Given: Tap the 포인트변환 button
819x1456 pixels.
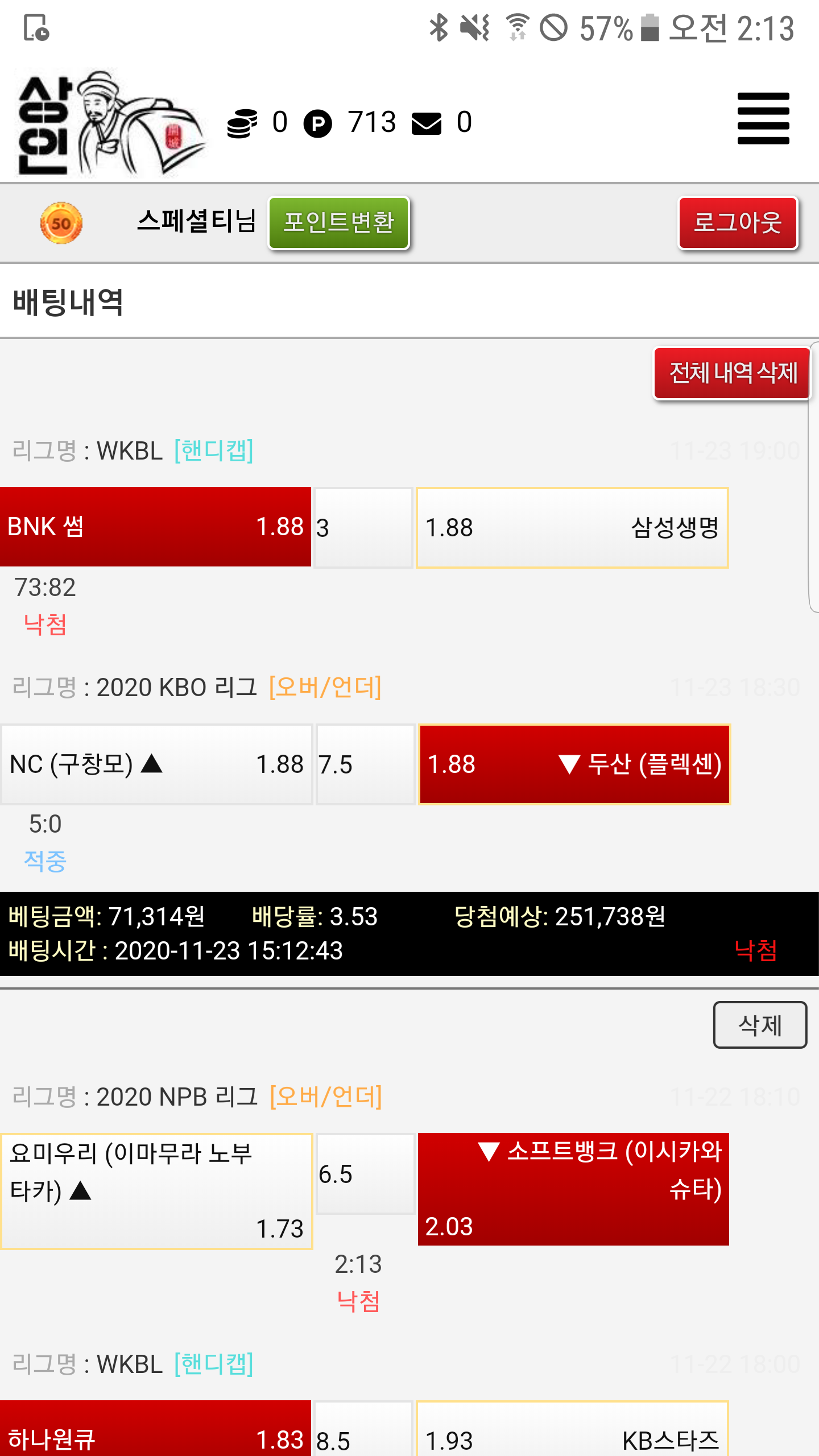Looking at the screenshot, I should pos(339,223).
